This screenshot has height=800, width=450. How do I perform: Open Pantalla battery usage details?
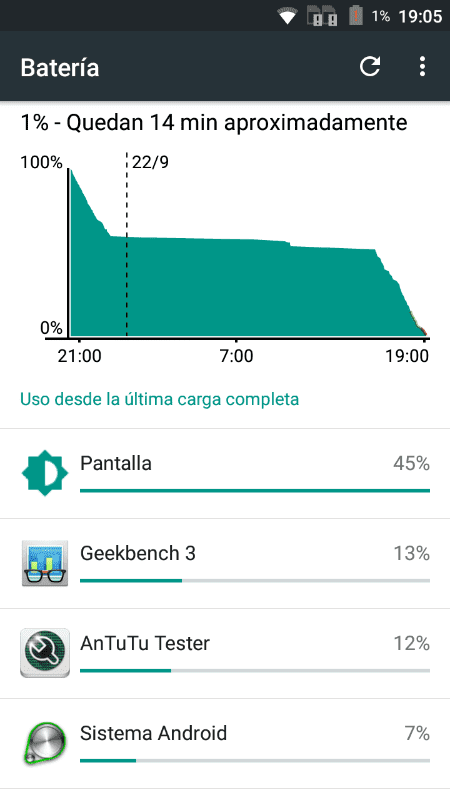tap(225, 474)
